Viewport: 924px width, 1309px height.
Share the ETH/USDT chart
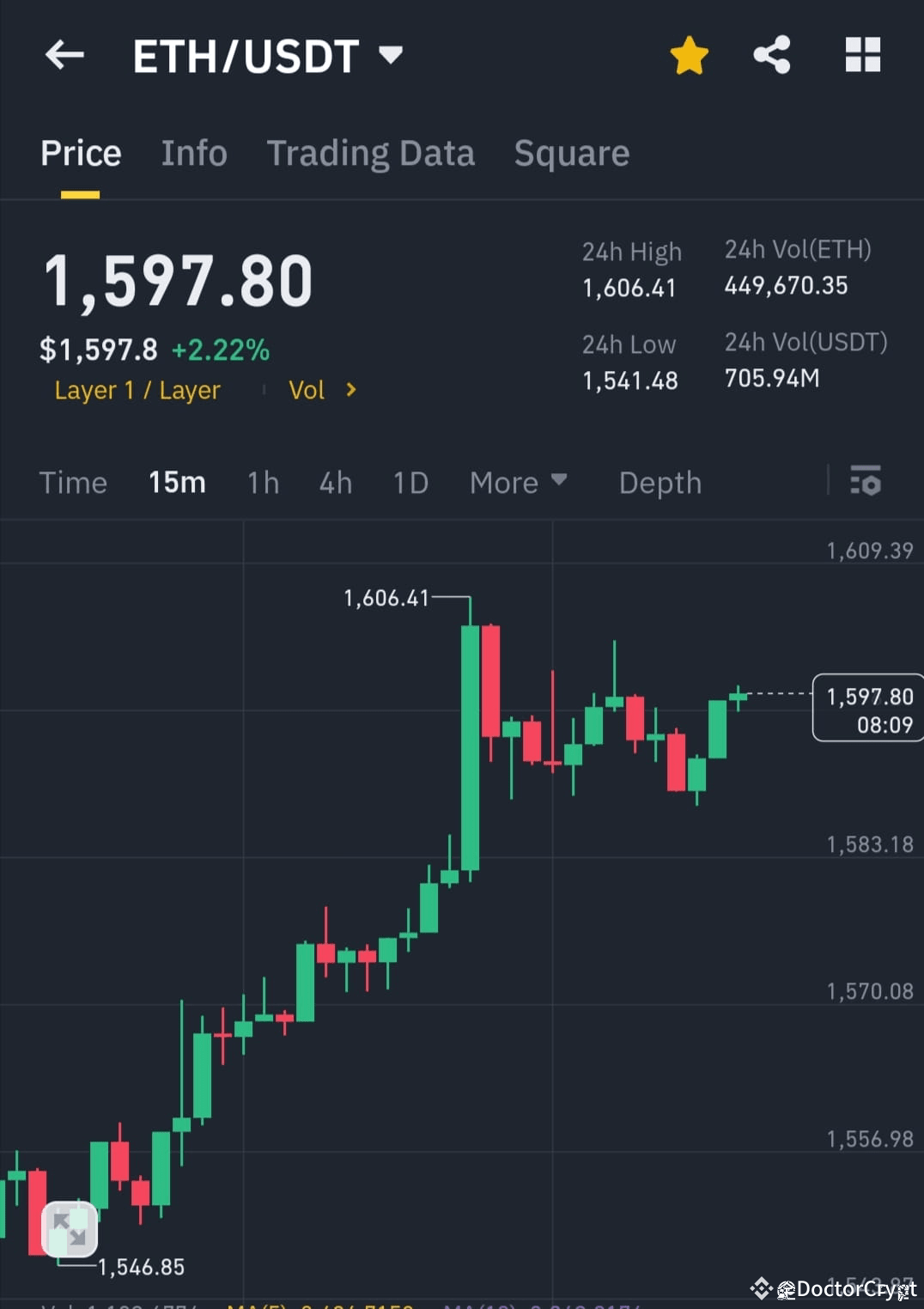772,54
